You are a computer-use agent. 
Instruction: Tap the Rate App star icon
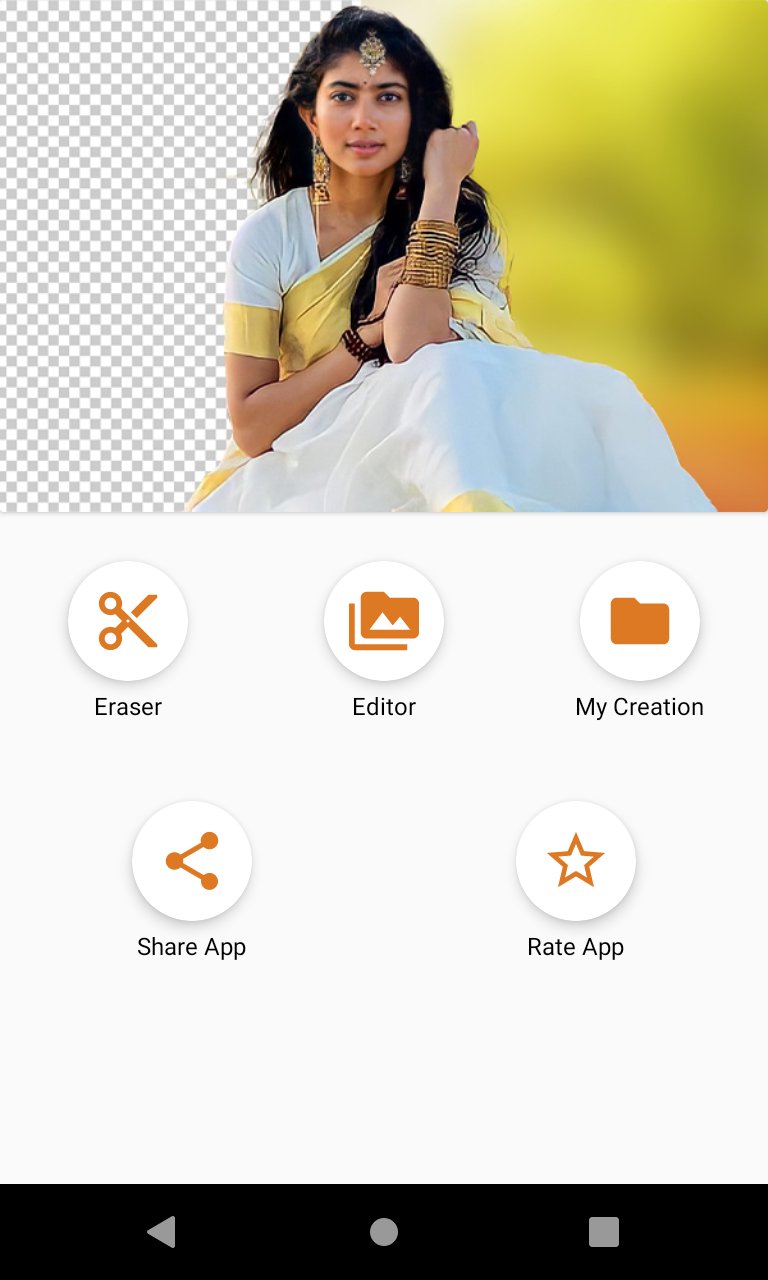coord(576,860)
